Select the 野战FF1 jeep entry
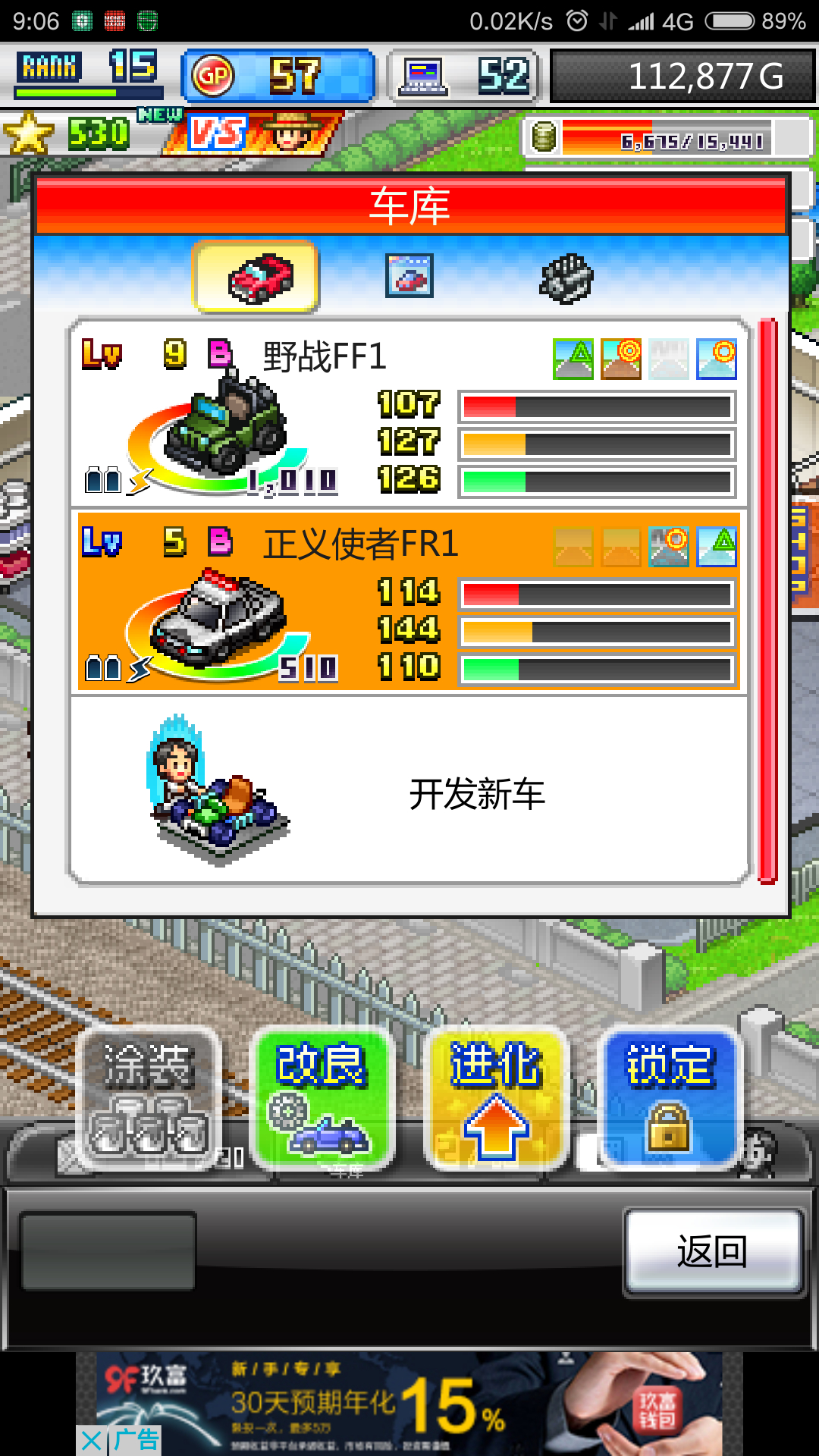The width and height of the screenshot is (819, 1456). click(x=409, y=414)
